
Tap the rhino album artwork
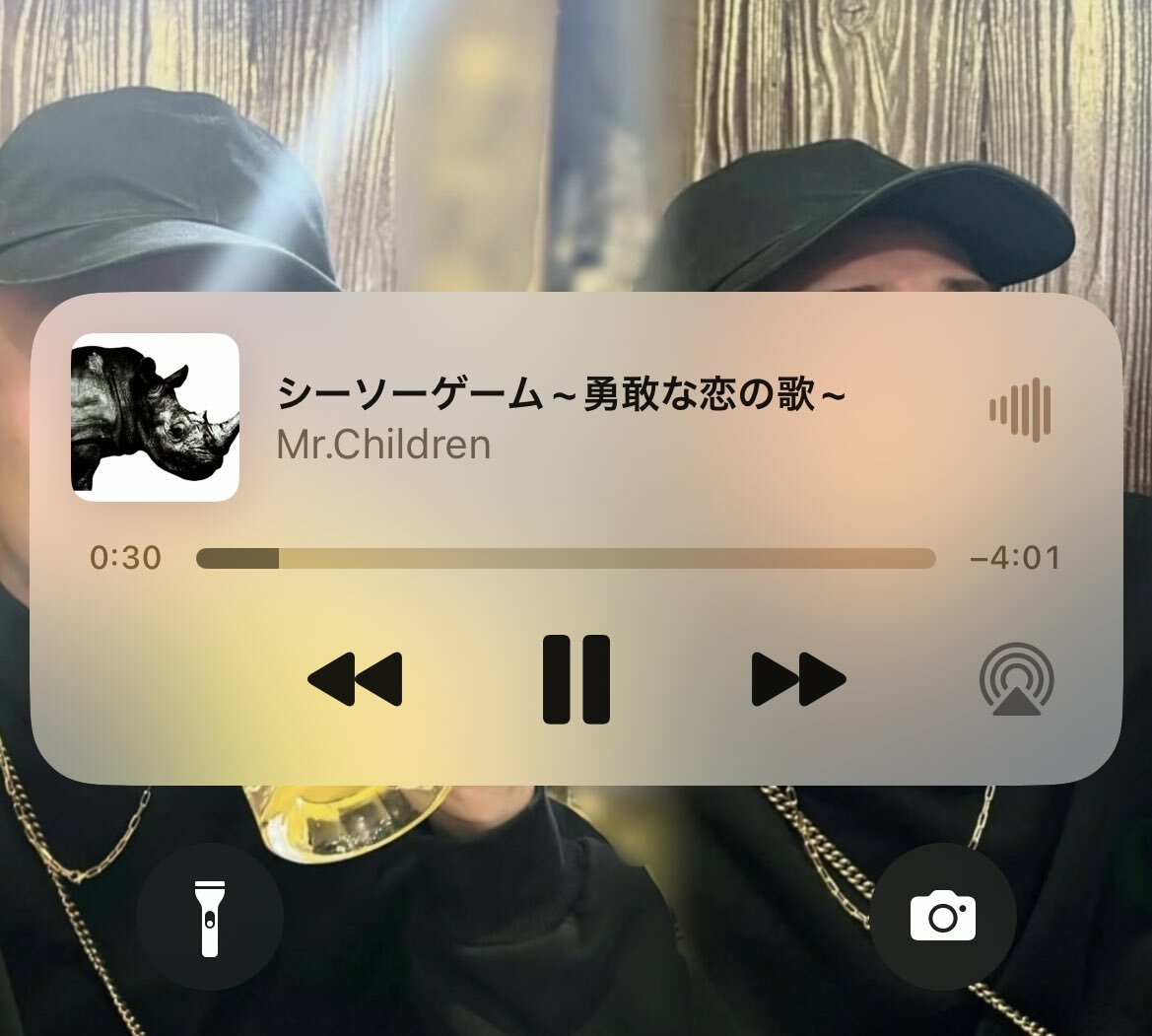156,418
